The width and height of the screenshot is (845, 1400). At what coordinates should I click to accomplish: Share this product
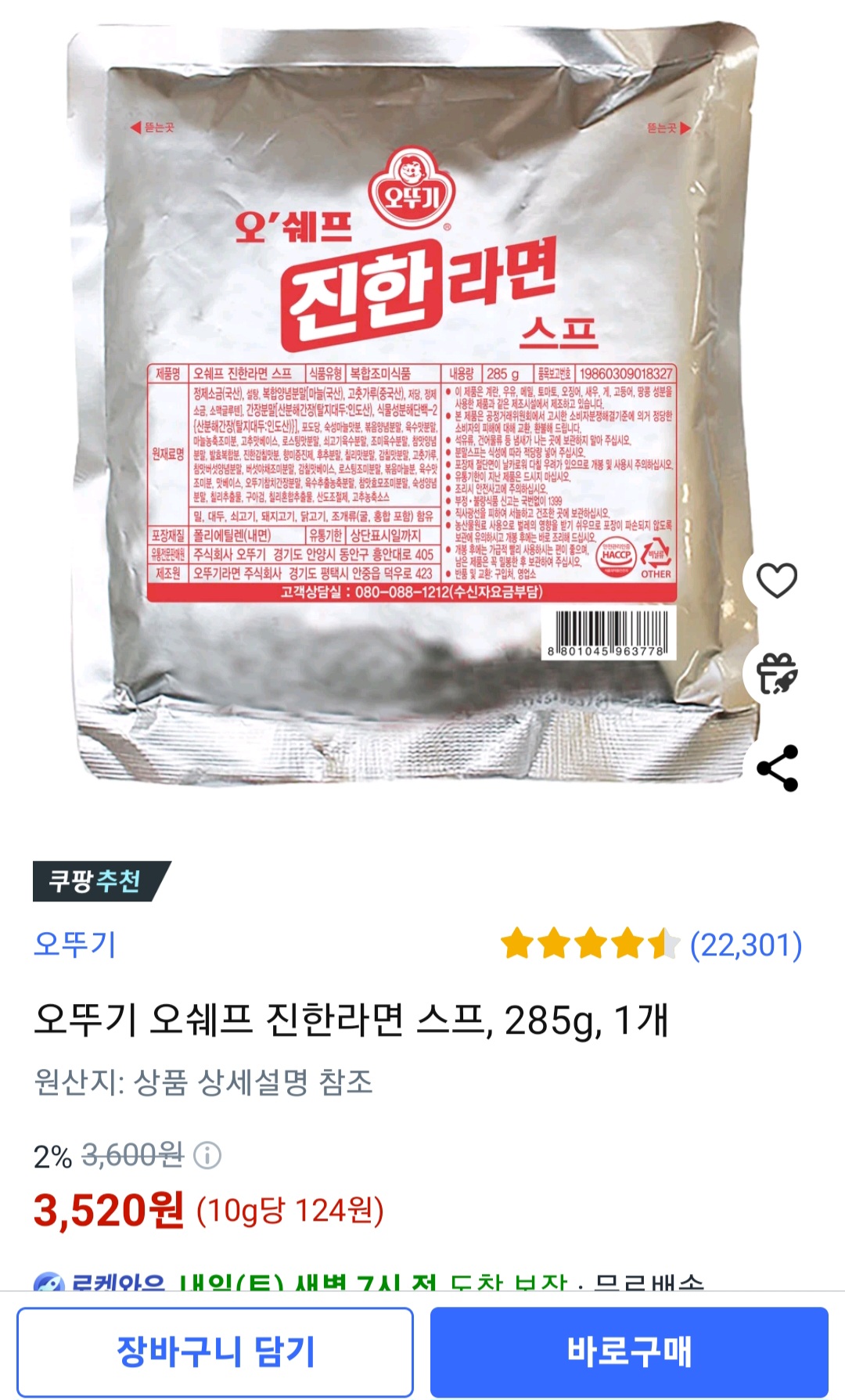click(x=777, y=768)
